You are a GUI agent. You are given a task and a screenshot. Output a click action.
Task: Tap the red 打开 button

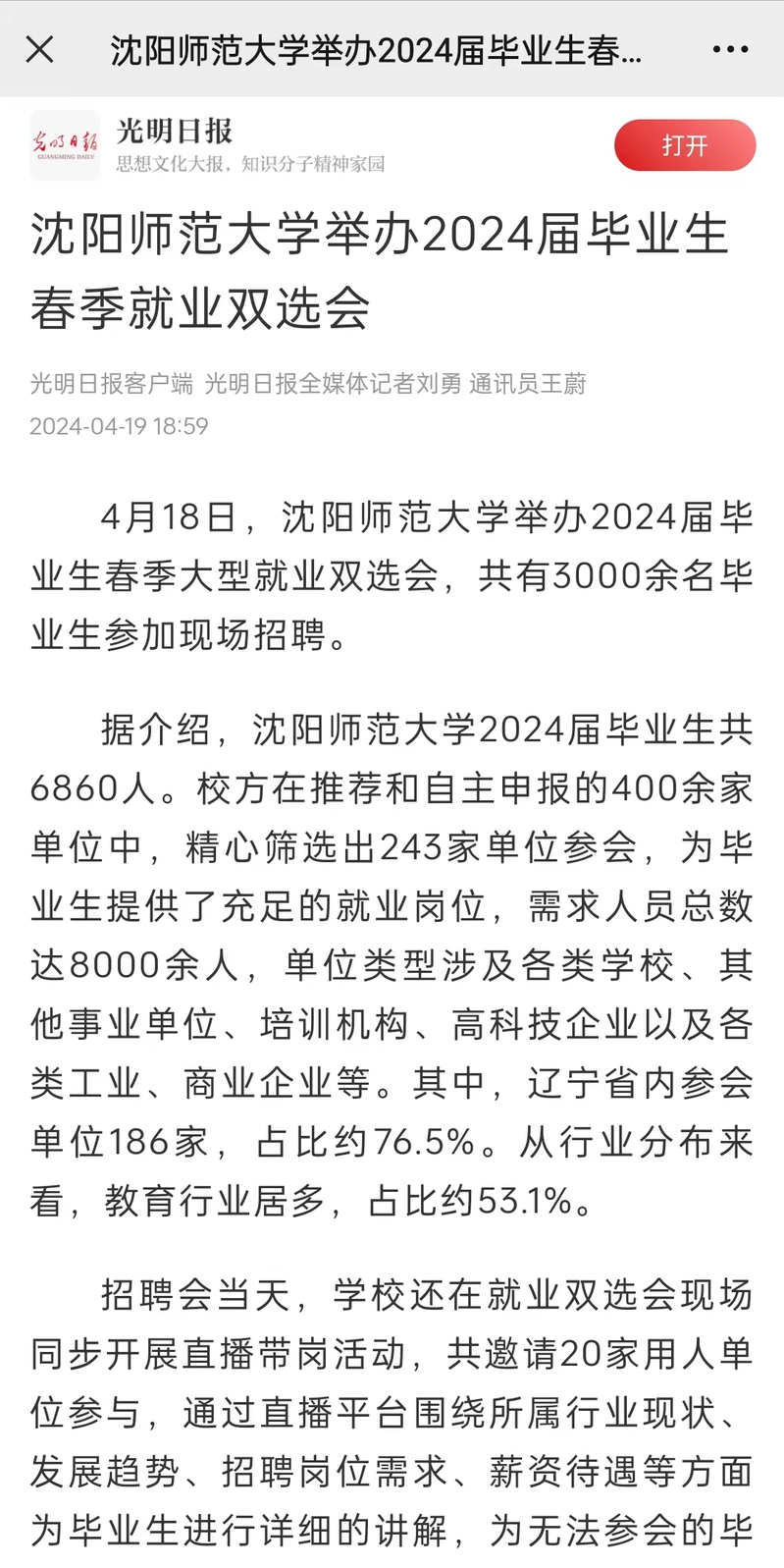coord(684,145)
